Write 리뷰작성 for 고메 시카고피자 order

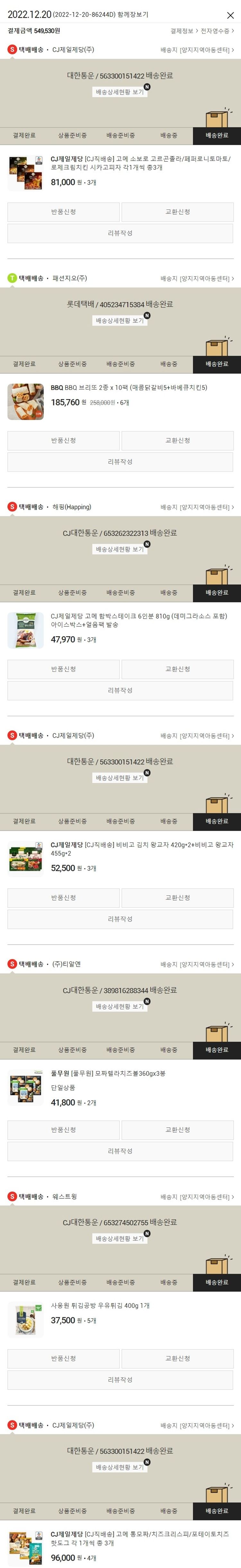(120, 233)
